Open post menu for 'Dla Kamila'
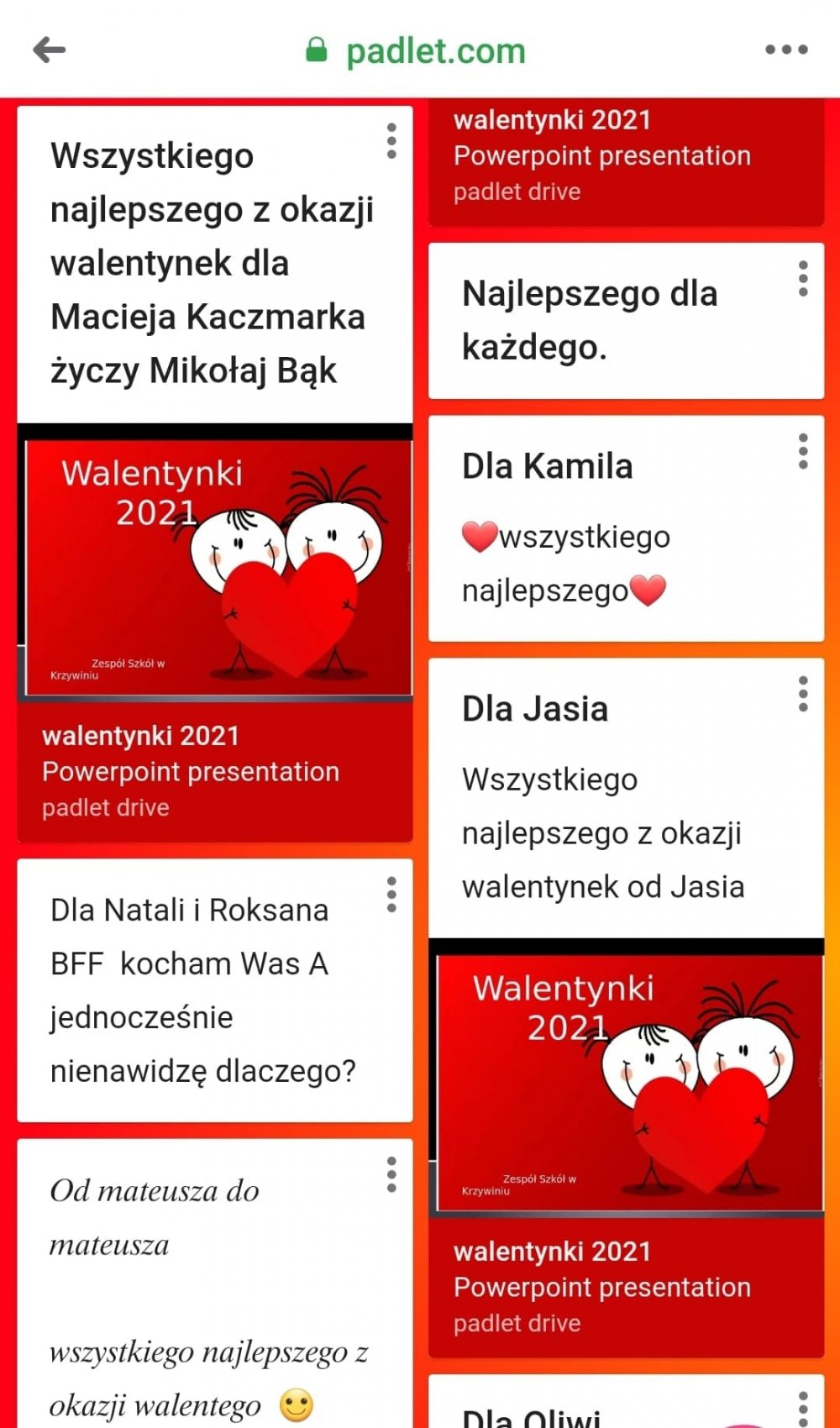 coord(803,451)
